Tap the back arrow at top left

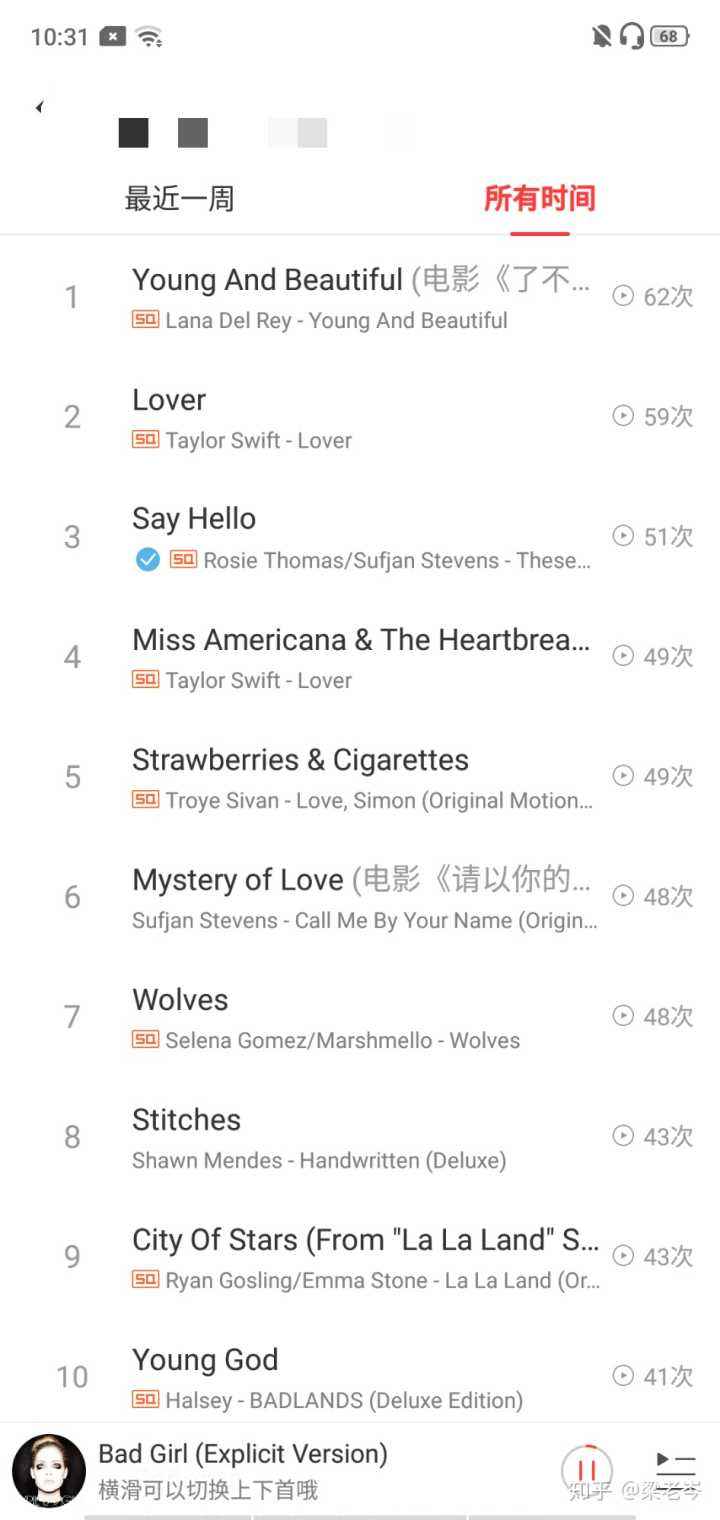[x=38, y=107]
